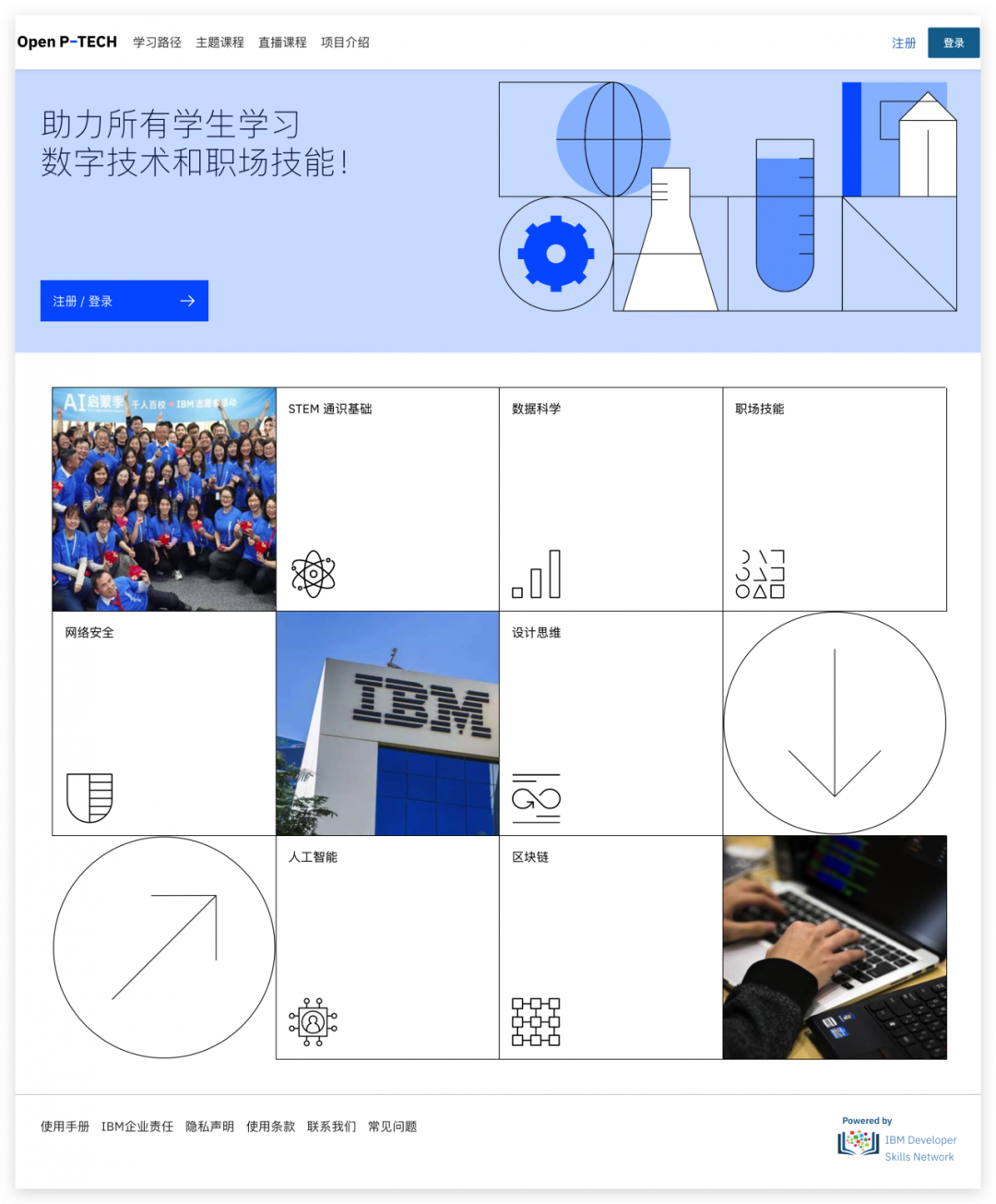The width and height of the screenshot is (996, 1204).
Task: Select the 设计思维 course tile
Action: tap(611, 723)
